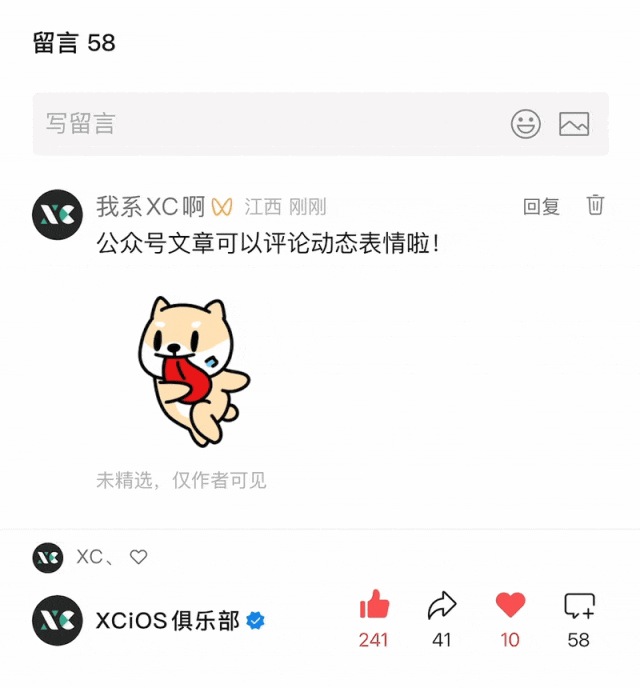
Task: Tap the 写留言 comment input field
Action: [260, 124]
